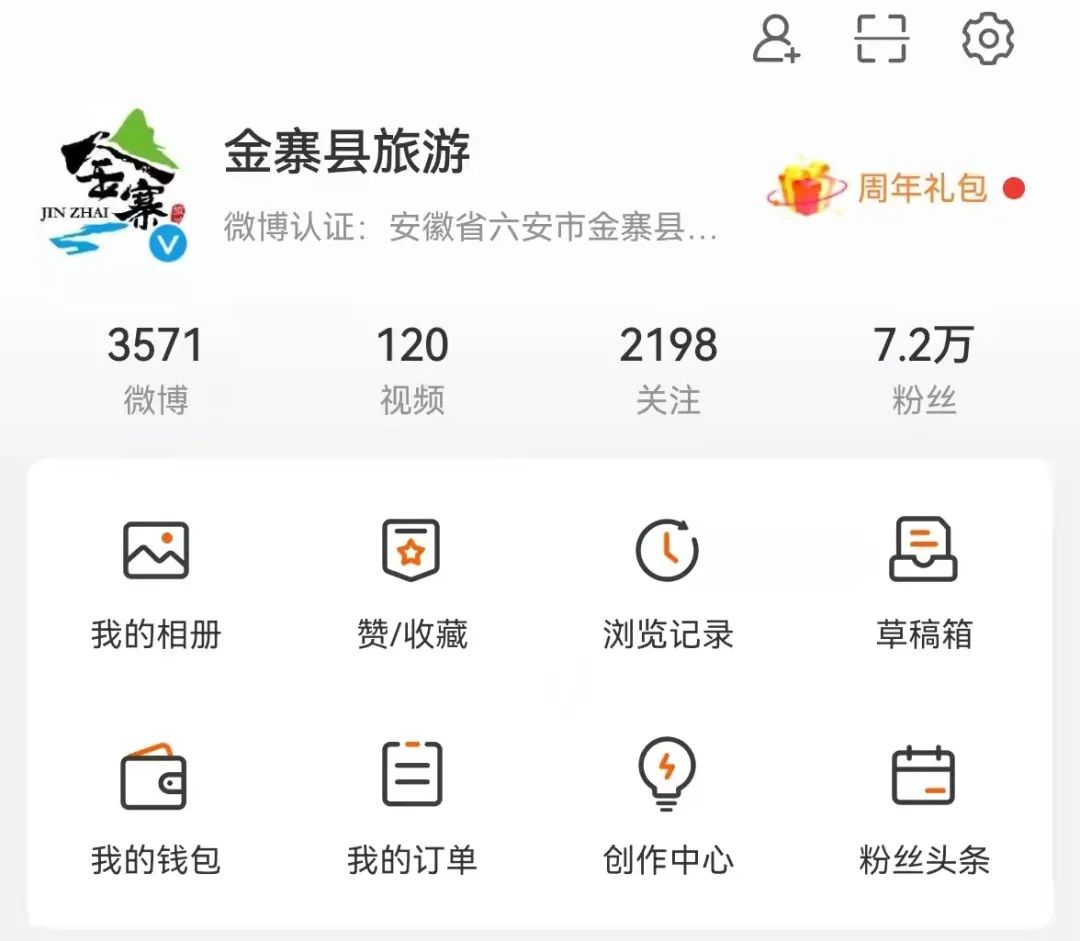Open the settings gear
Viewport: 1080px width, 941px height.
point(987,40)
